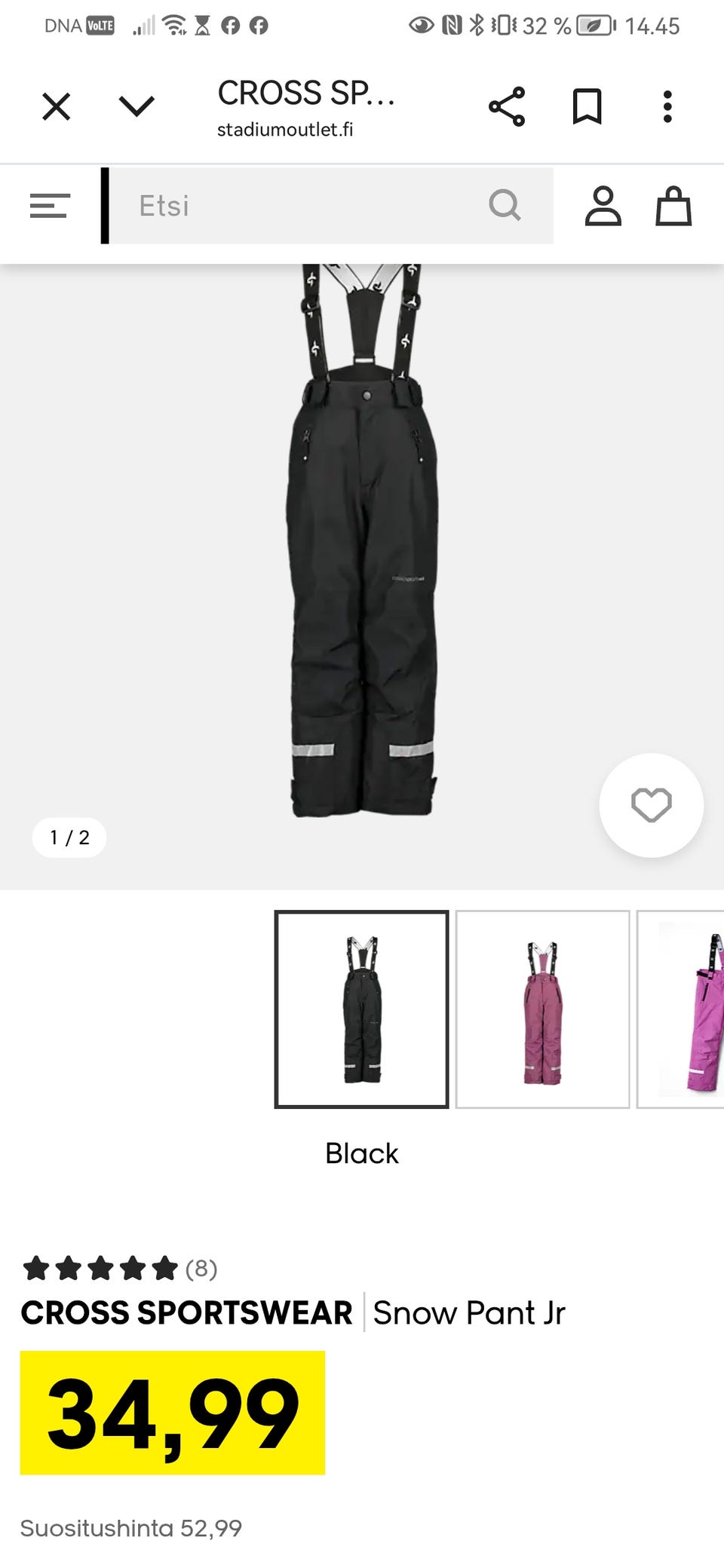
Task: View the shopping bag
Action: pos(673,207)
